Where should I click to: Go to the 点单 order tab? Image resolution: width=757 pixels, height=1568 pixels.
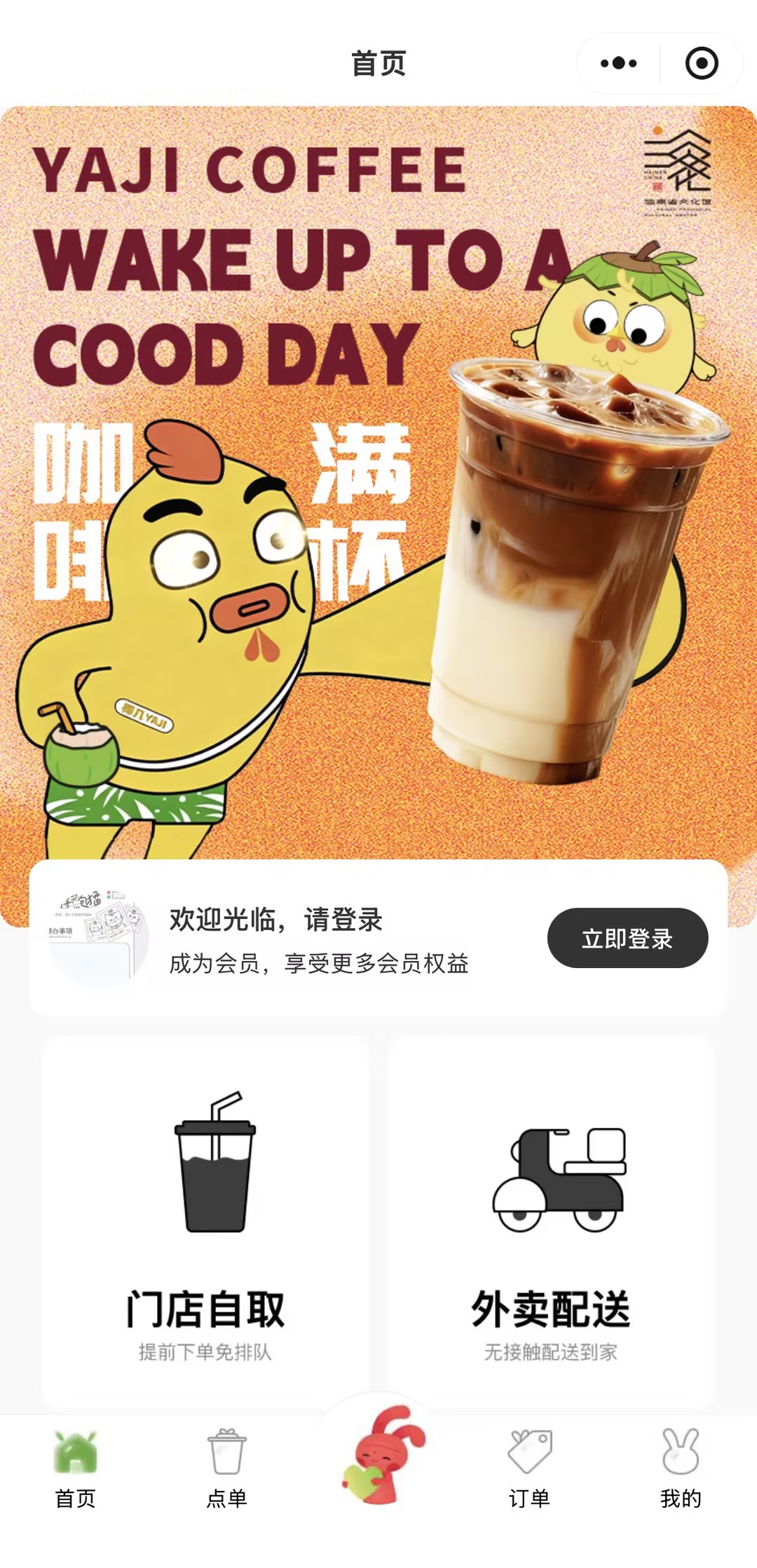226,1468
